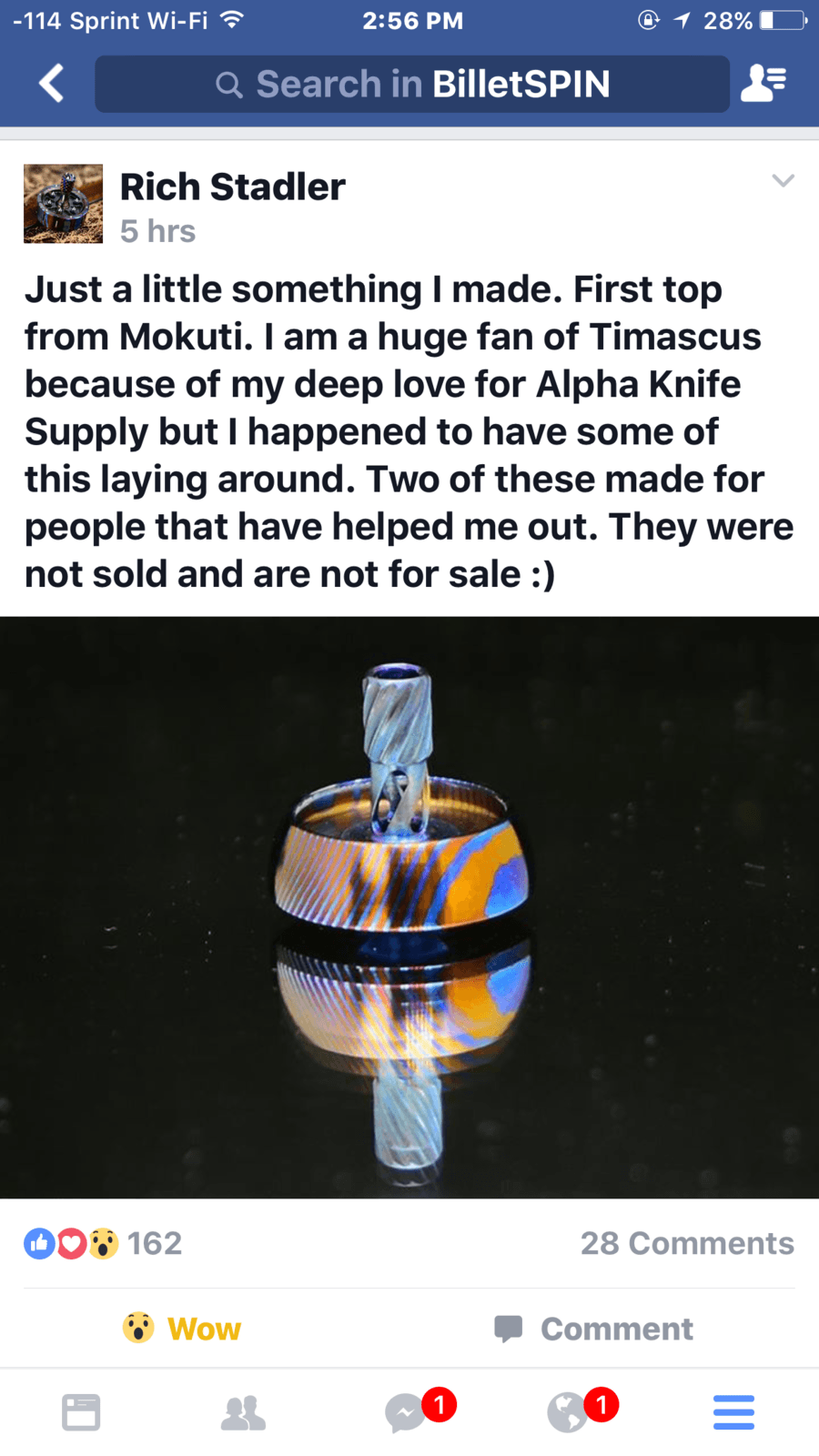Screen dimensions: 819x1456
Task: Check the notifications globe tab
Action: (569, 1412)
